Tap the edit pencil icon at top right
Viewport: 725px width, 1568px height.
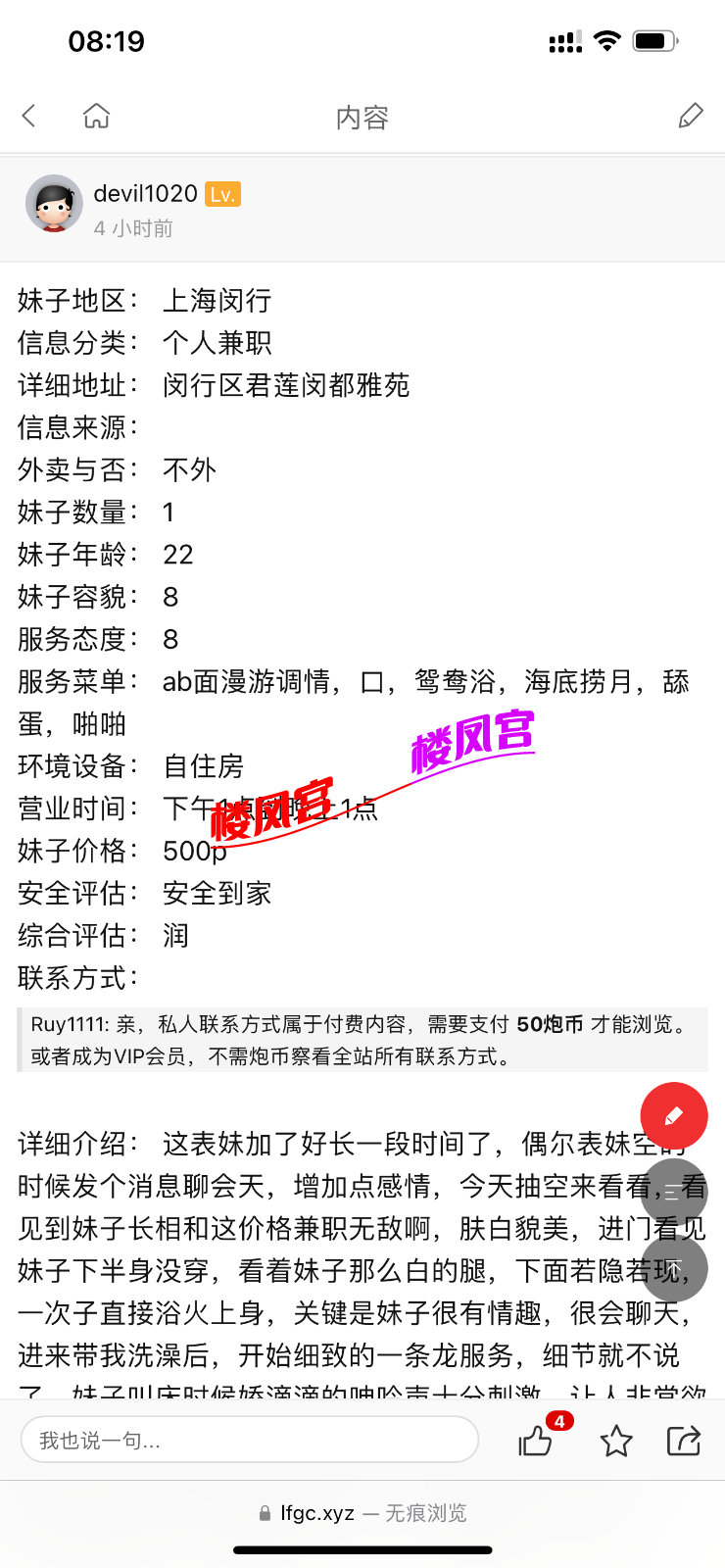tap(691, 115)
